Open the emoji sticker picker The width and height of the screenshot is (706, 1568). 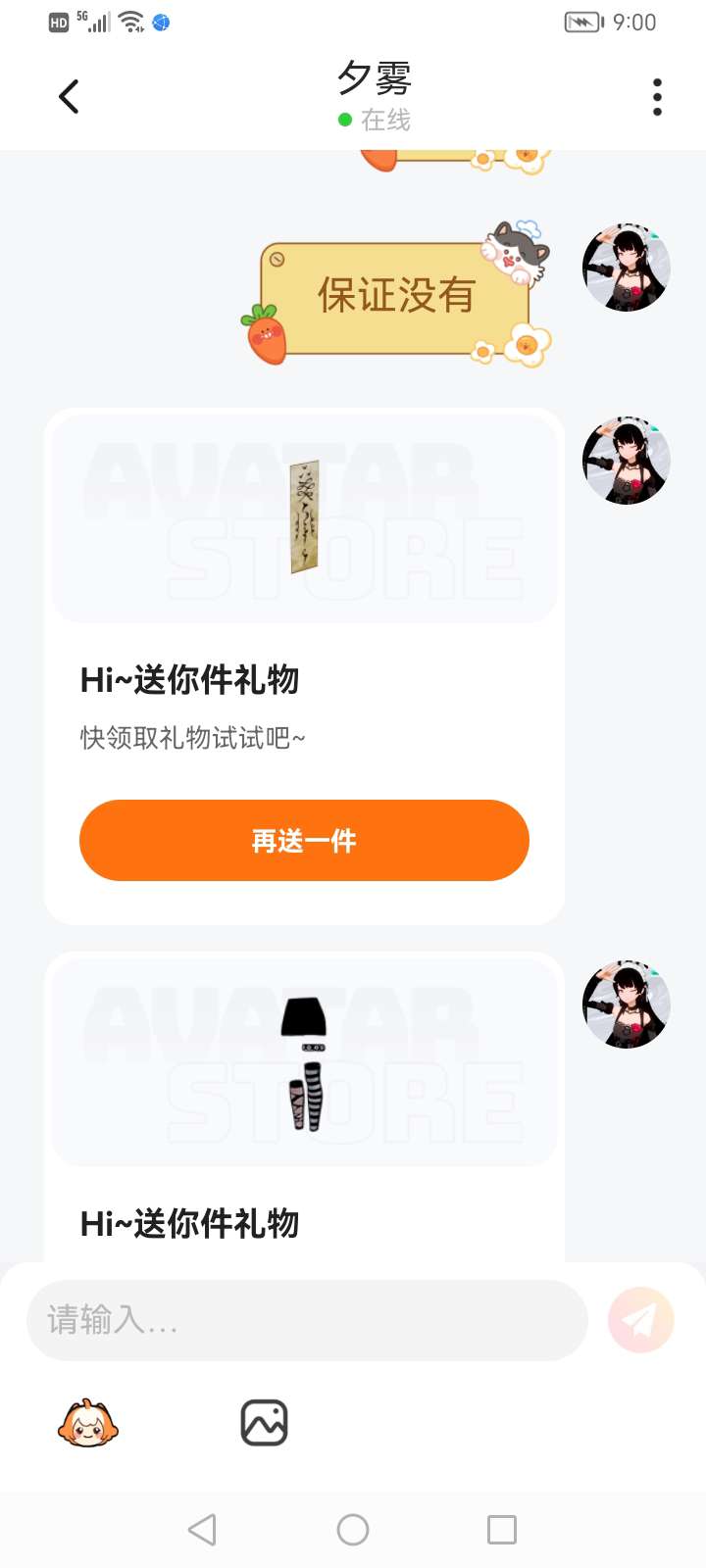(88, 1424)
